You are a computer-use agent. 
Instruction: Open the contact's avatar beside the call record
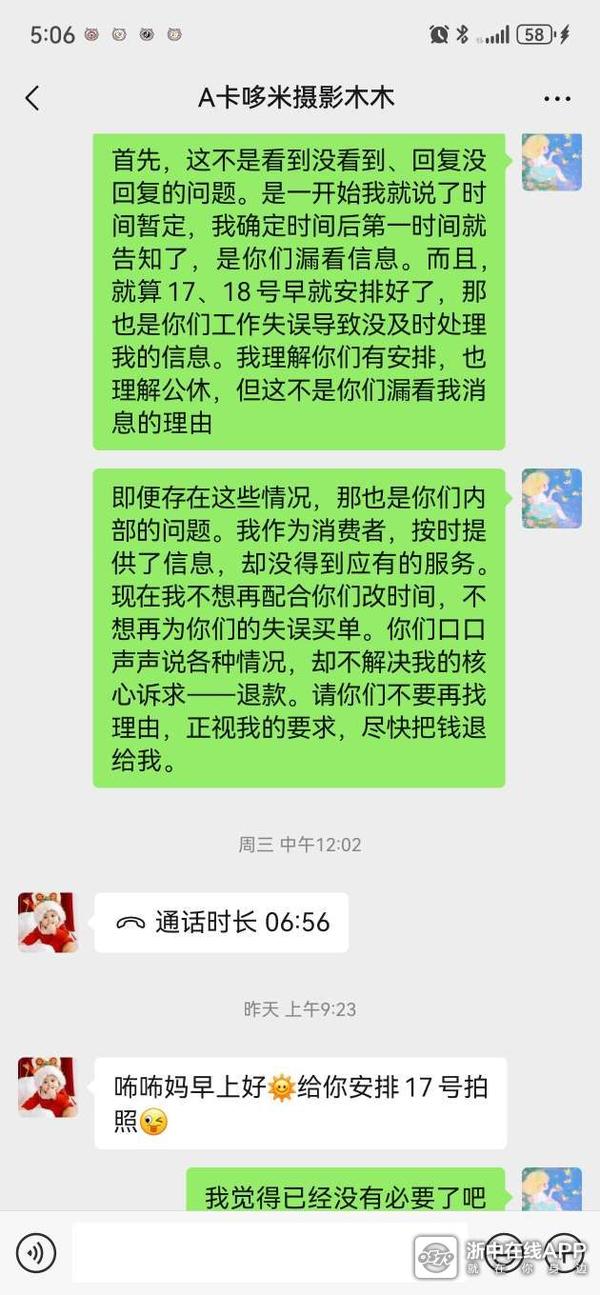click(x=47, y=922)
